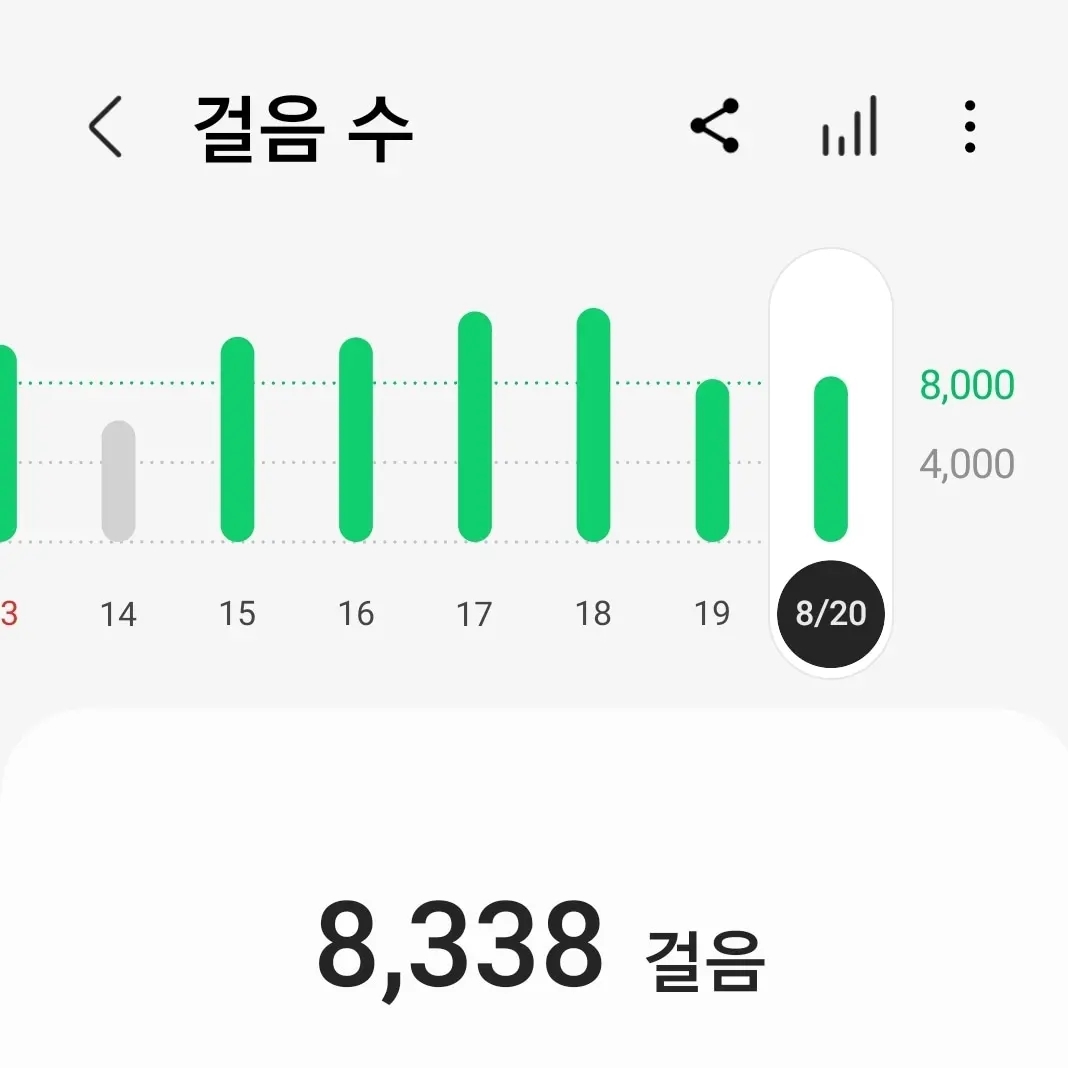
Task: Select the step bar for day 19
Action: pyautogui.click(x=712, y=460)
